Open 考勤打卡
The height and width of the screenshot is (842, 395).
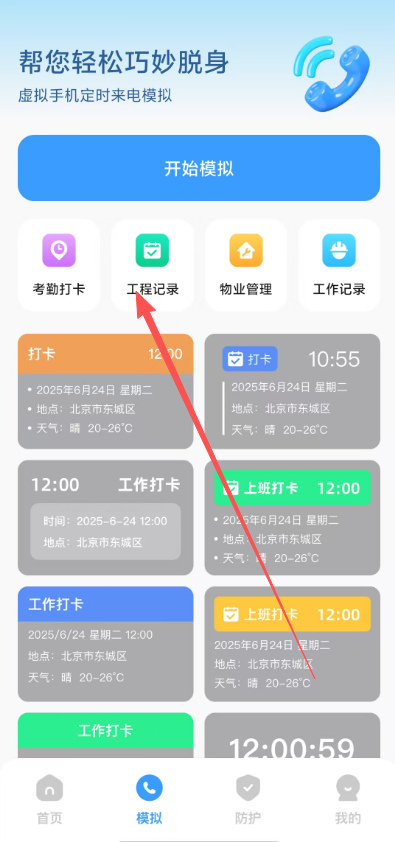click(x=59, y=265)
